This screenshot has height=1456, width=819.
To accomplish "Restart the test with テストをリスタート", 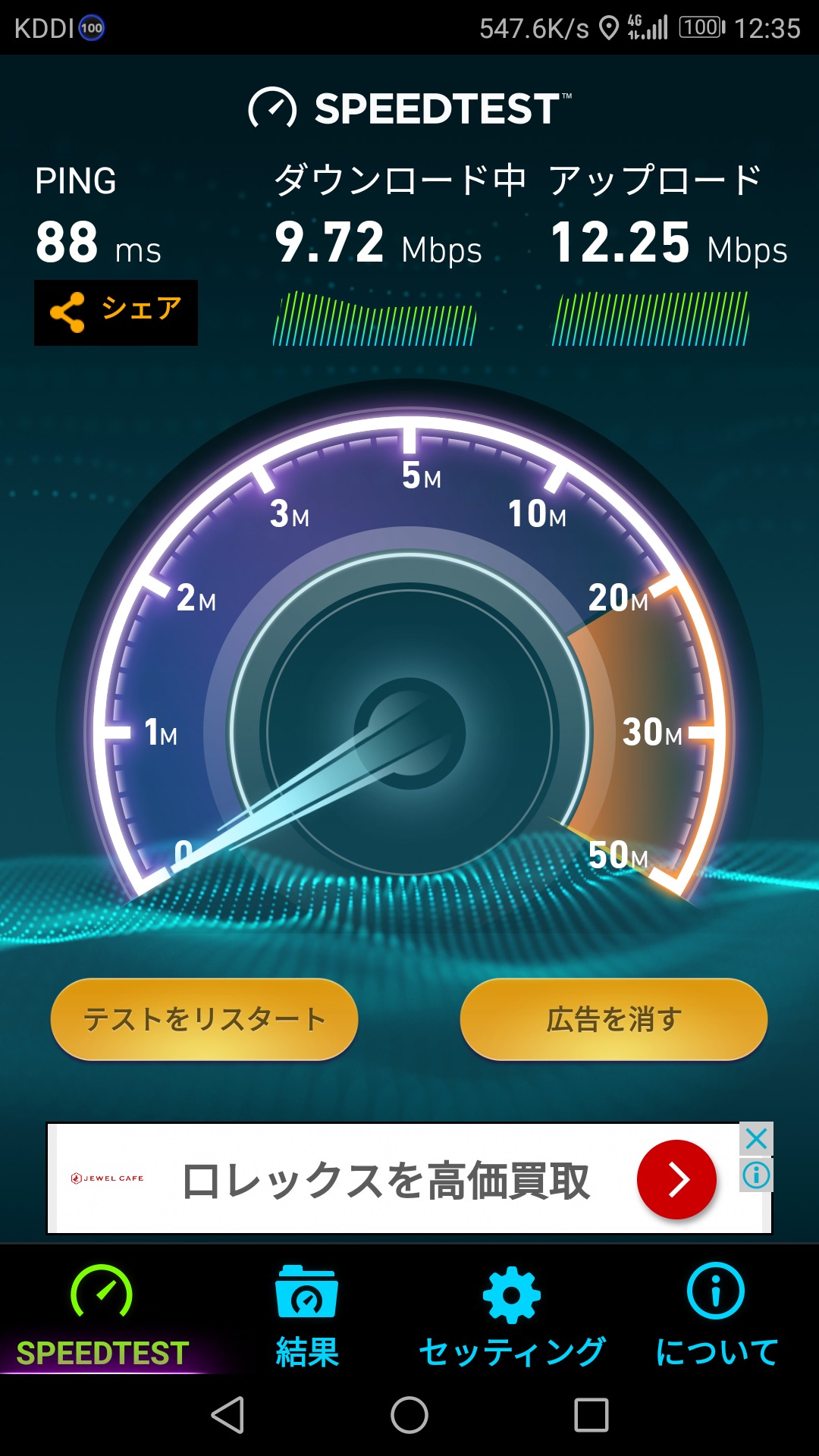I will pos(204,1019).
